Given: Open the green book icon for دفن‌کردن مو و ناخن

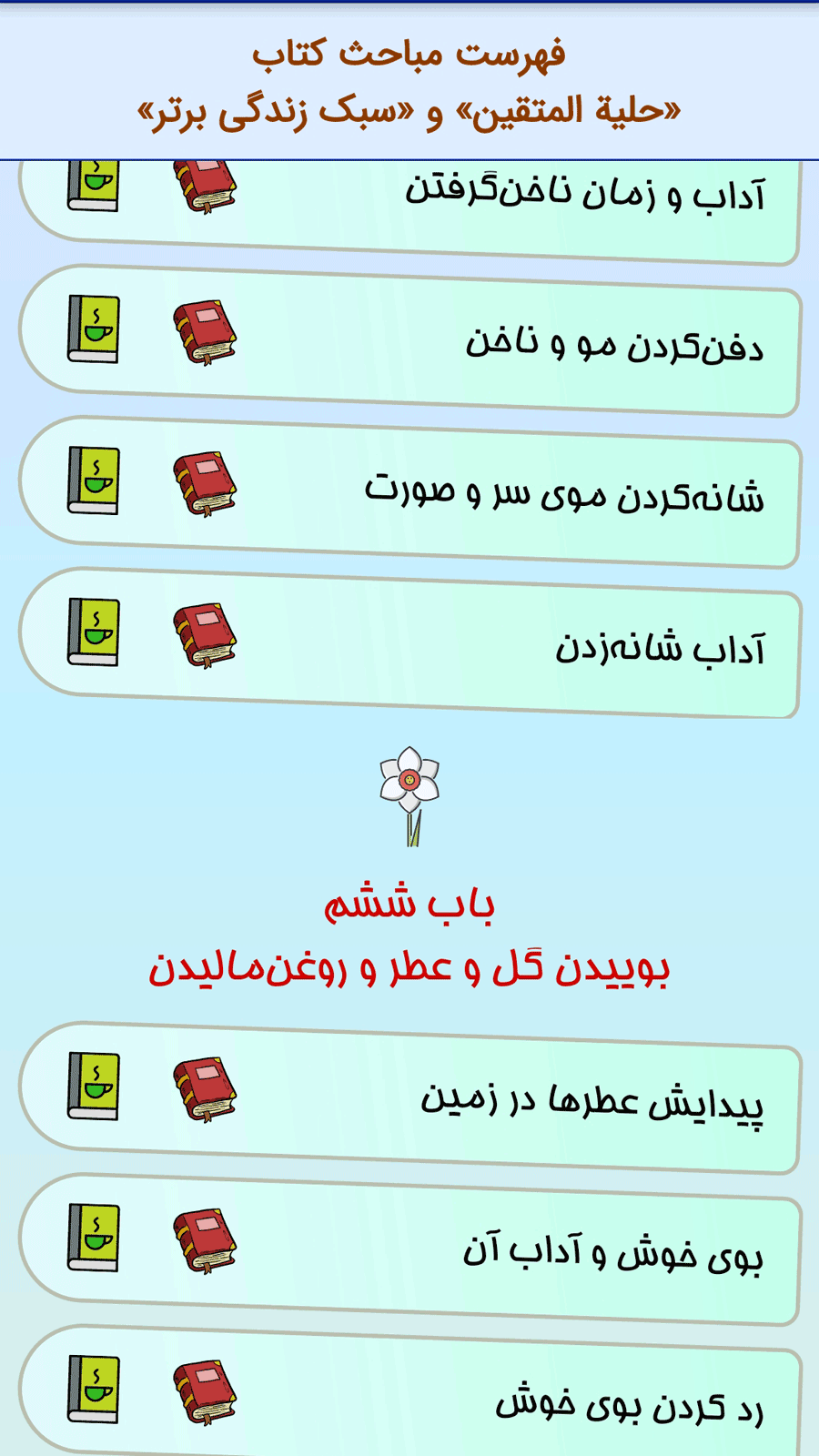Looking at the screenshot, I should coord(94,329).
